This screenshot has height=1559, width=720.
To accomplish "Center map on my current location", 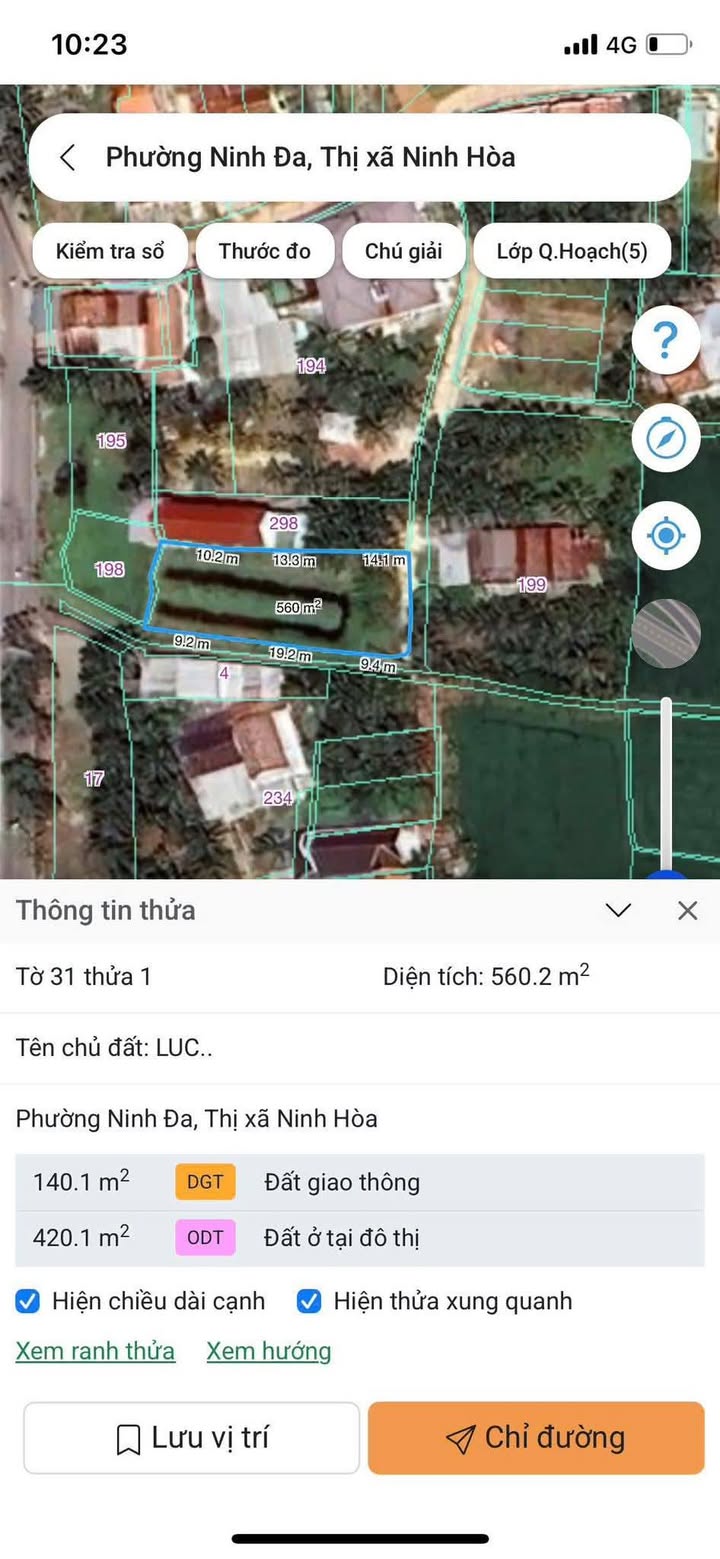I will click(x=665, y=536).
